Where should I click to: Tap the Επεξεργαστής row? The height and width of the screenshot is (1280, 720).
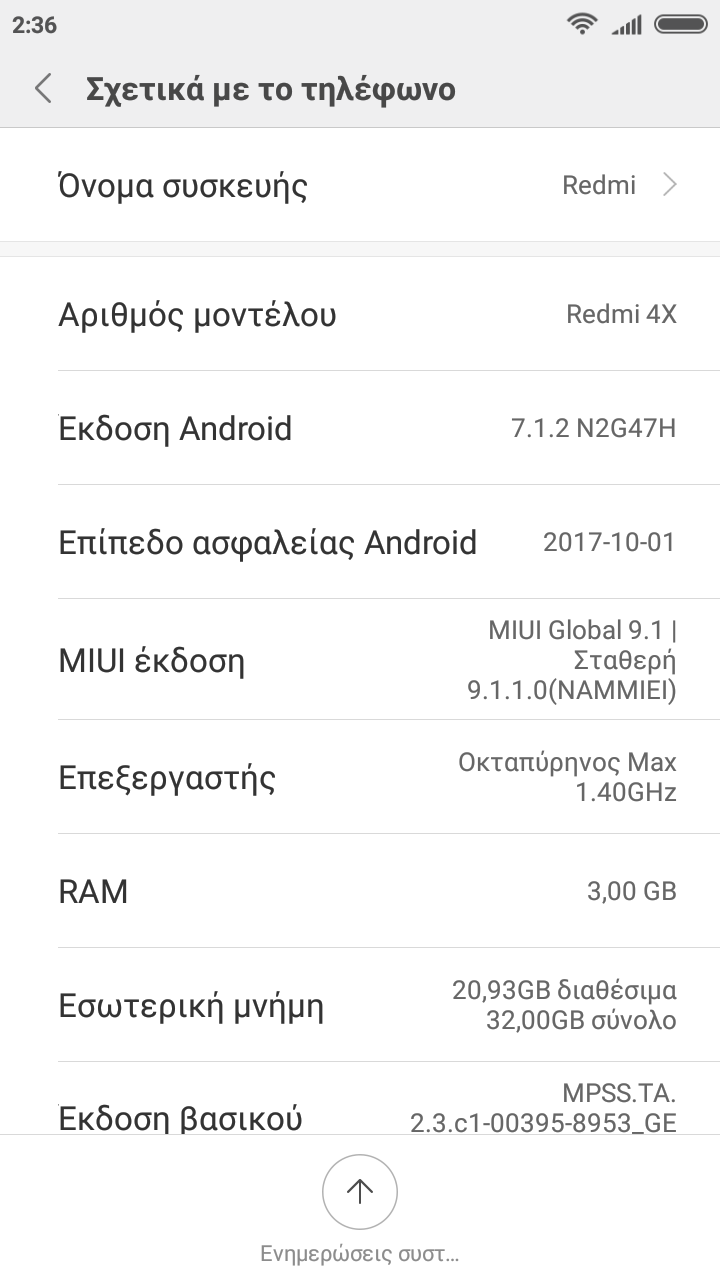360,777
